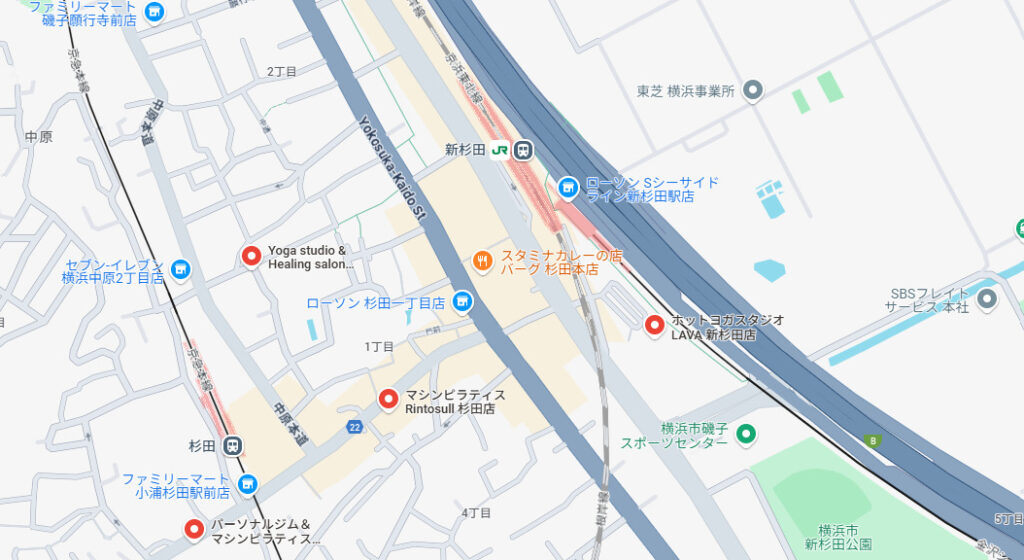Open マシンピラティス Rintosull 杉田店 pin
The image size is (1024, 560).
coord(389,400)
